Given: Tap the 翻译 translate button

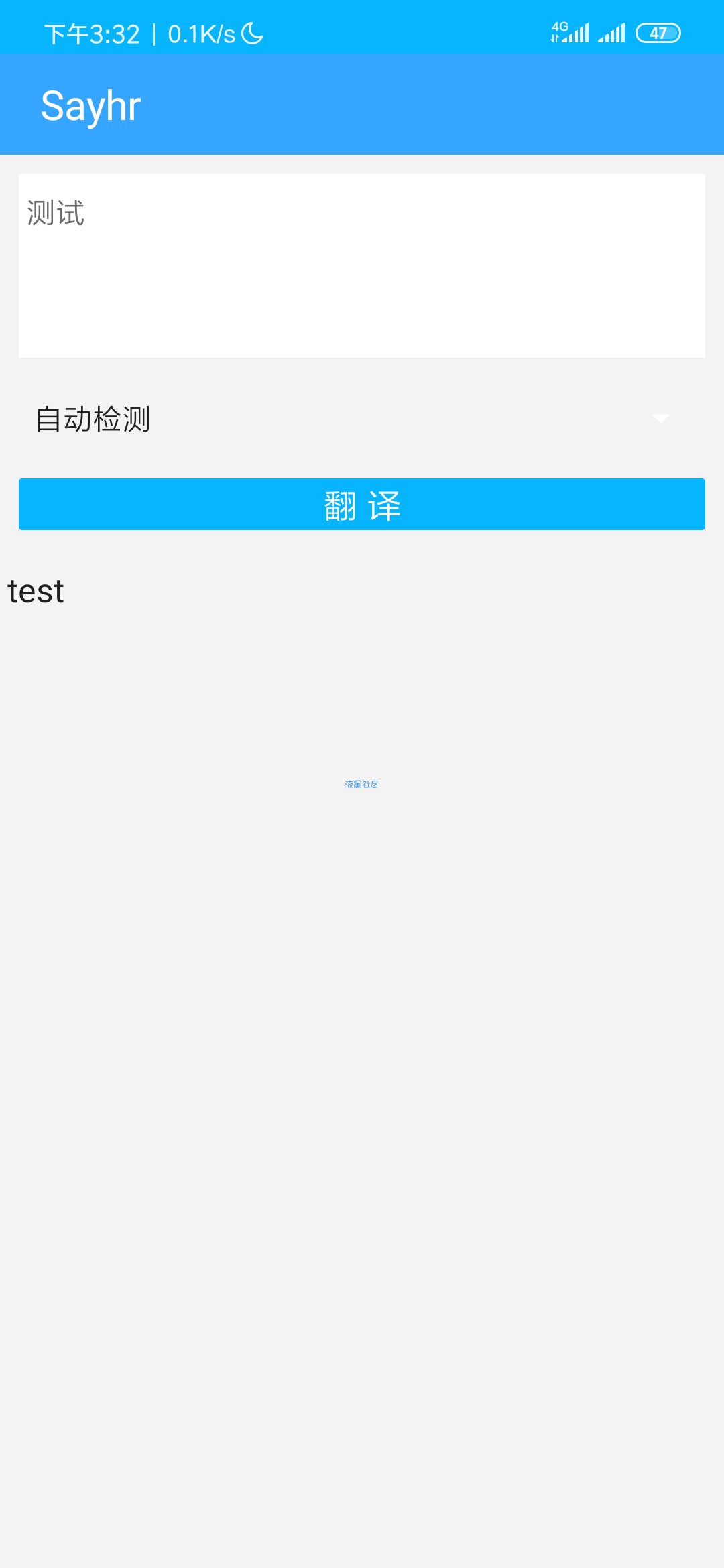Looking at the screenshot, I should point(362,505).
